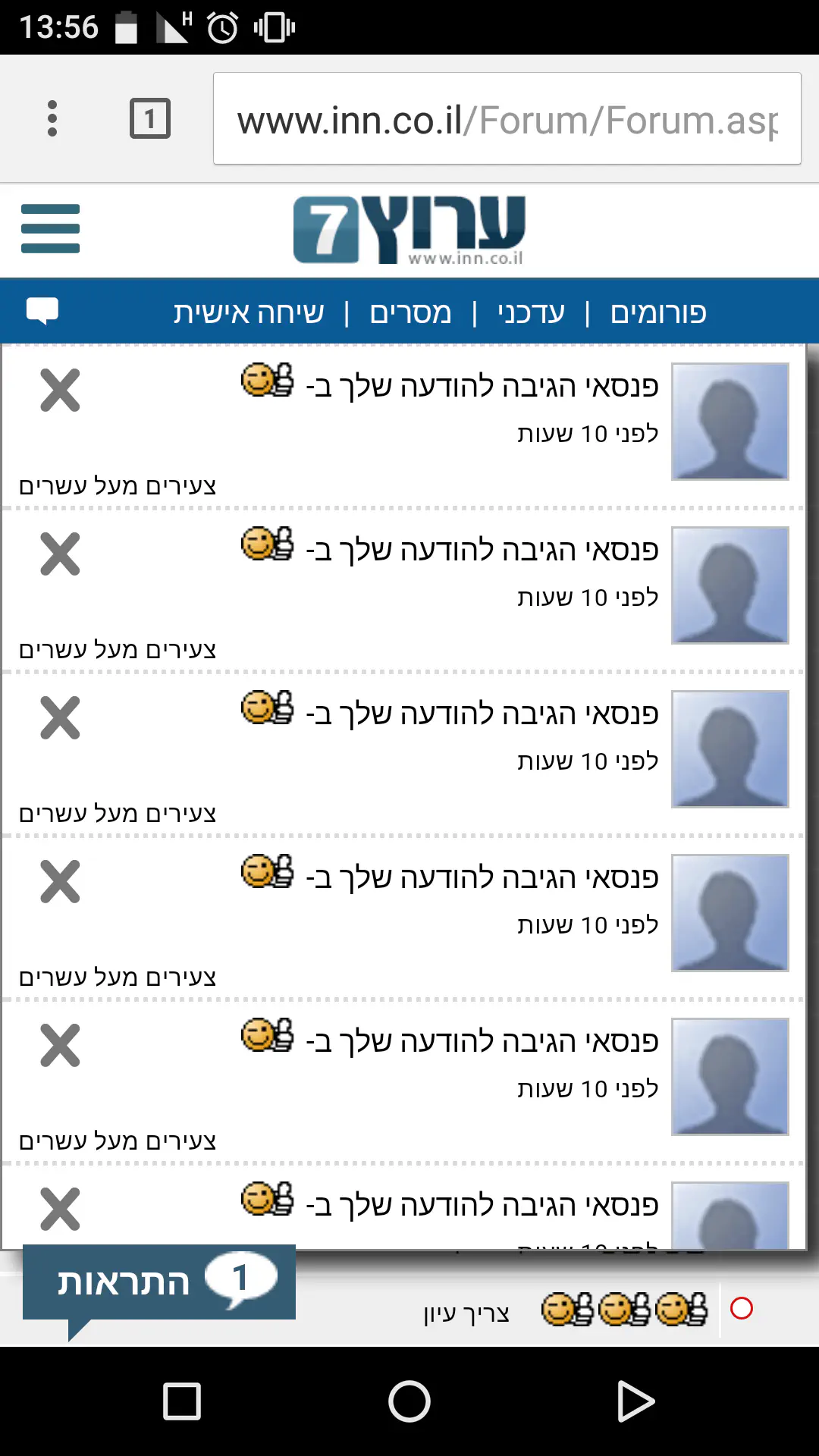Open the מסרים section
Screen dimensions: 819x1456
pos(410,312)
